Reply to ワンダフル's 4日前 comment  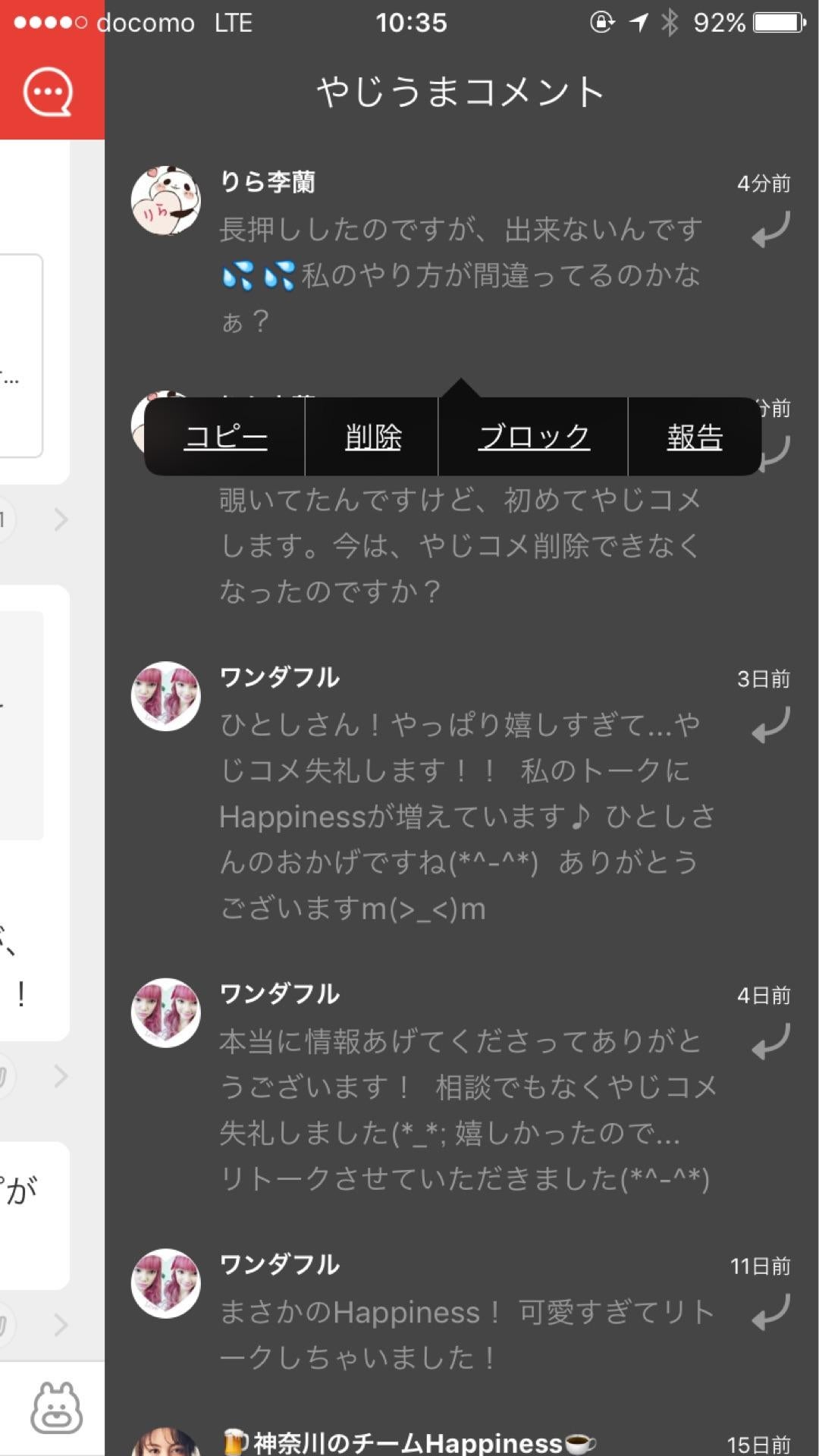click(x=770, y=1040)
